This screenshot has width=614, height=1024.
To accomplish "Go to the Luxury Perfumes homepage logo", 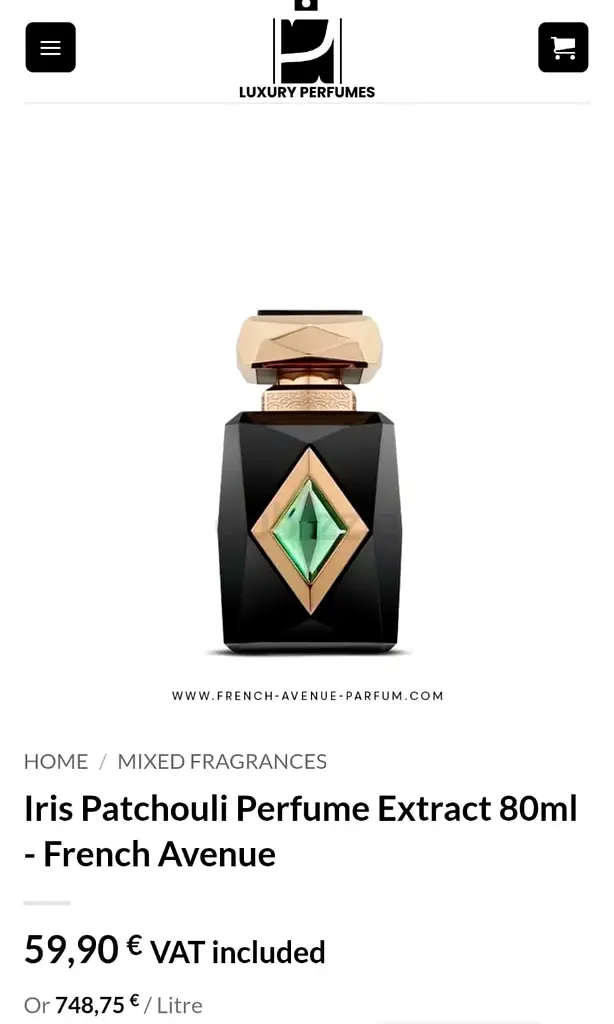I will 307,52.
